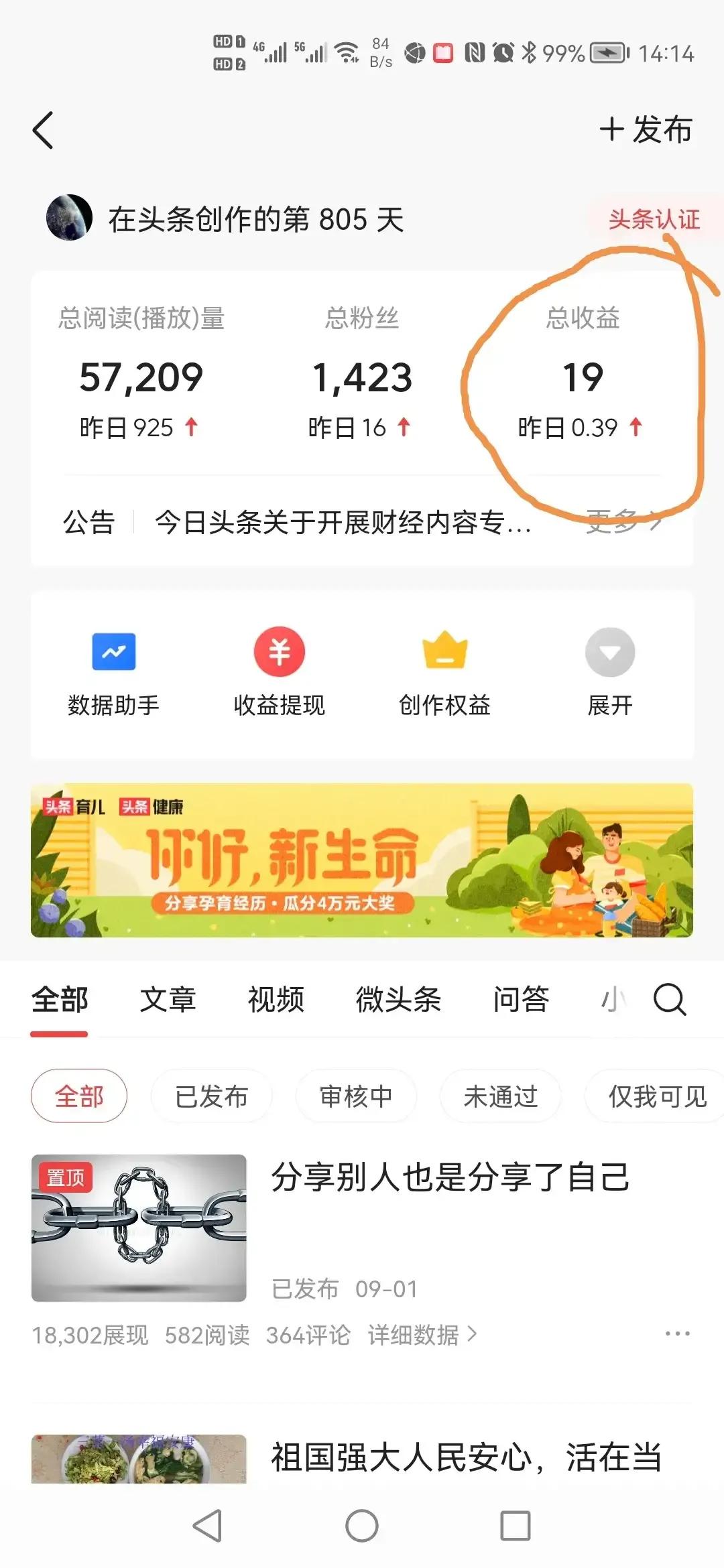Select the 未通过 filter
This screenshot has height=1568, width=724.
(x=501, y=1096)
